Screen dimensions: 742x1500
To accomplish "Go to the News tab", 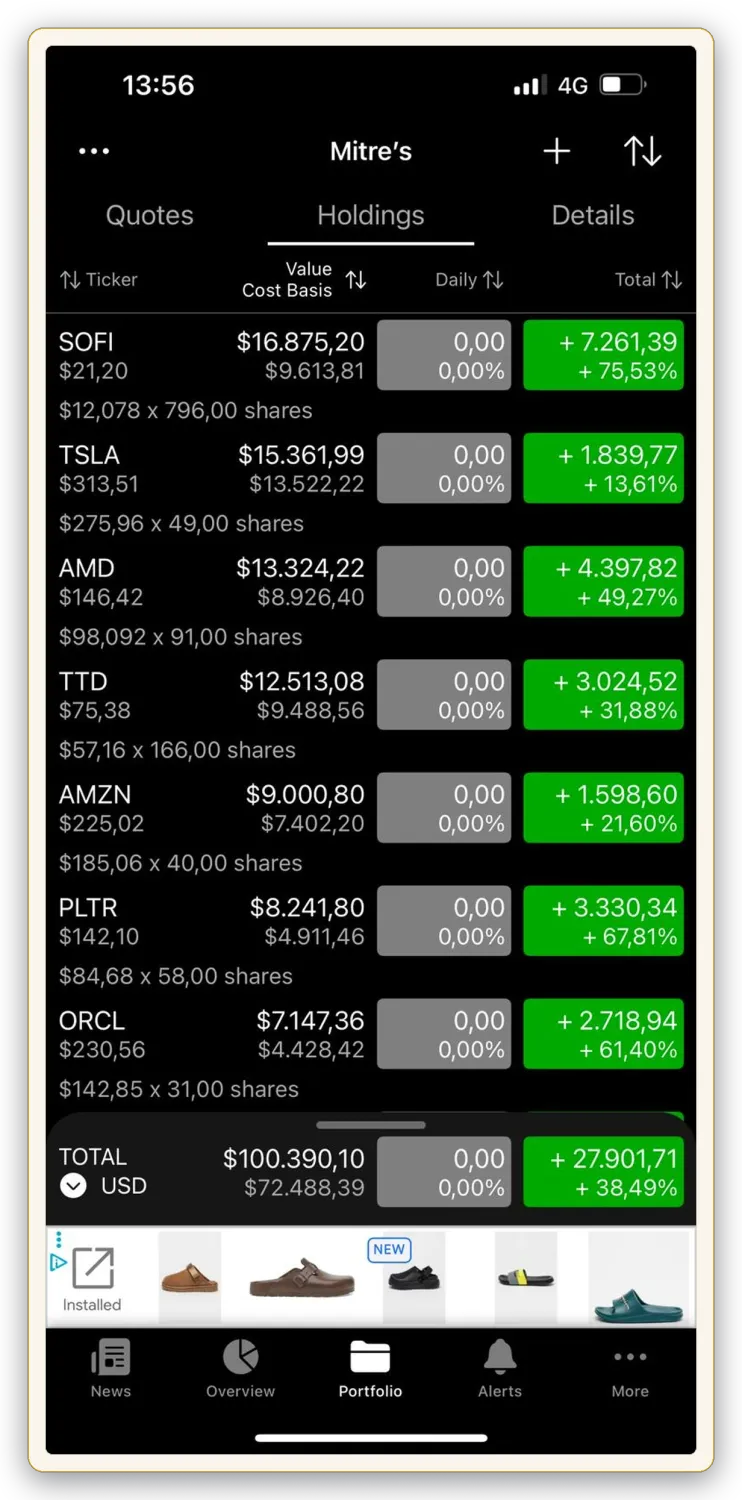I will click(x=111, y=1369).
